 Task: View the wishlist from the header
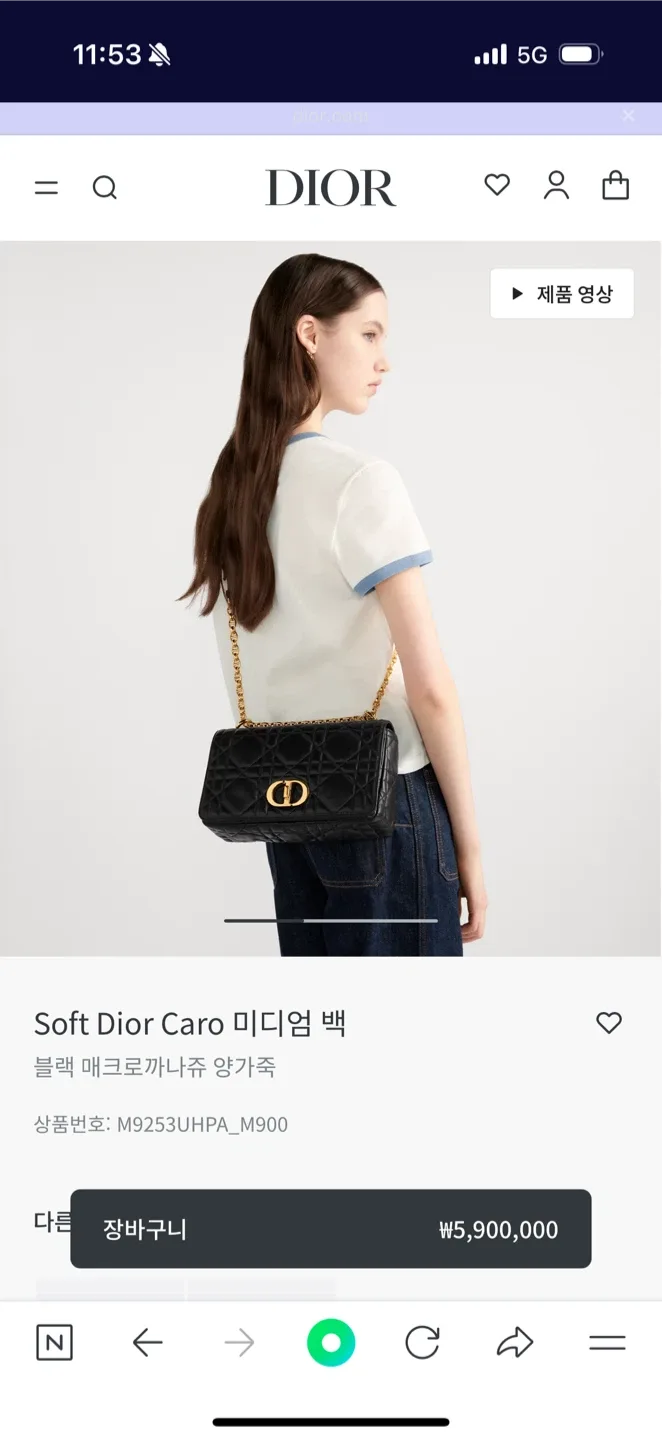[497, 185]
